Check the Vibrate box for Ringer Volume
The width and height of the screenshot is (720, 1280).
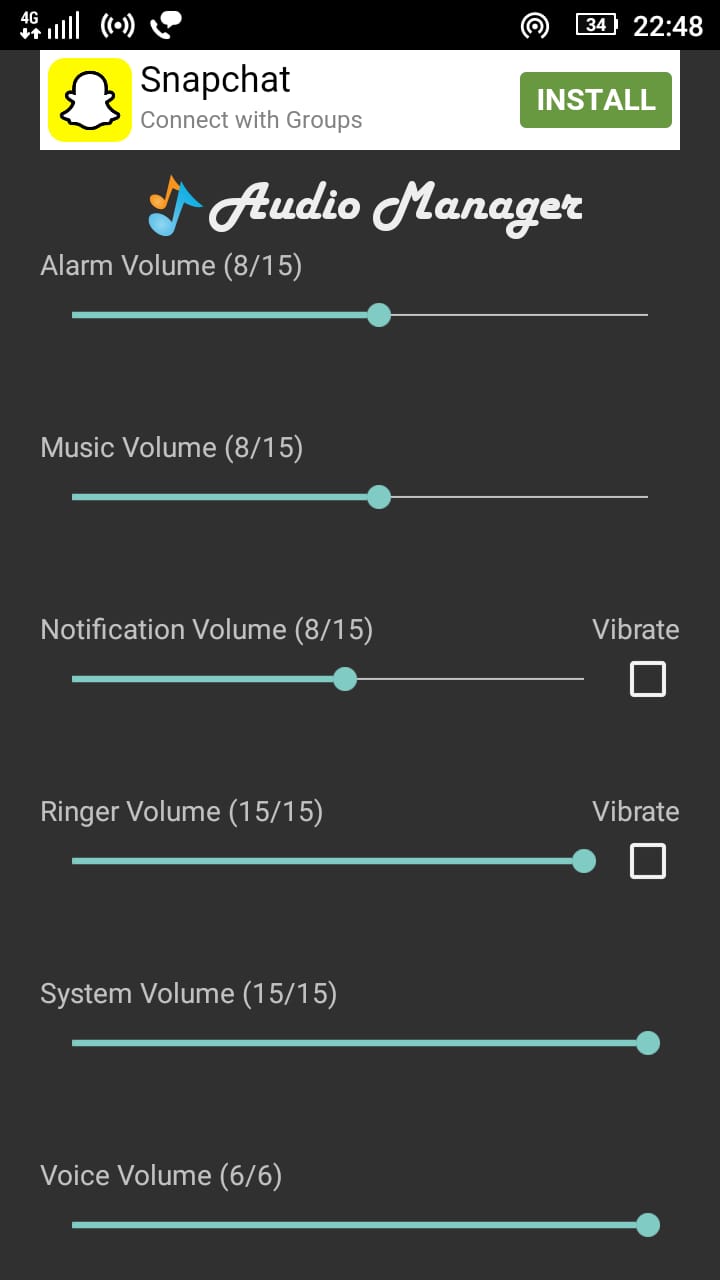pos(647,861)
